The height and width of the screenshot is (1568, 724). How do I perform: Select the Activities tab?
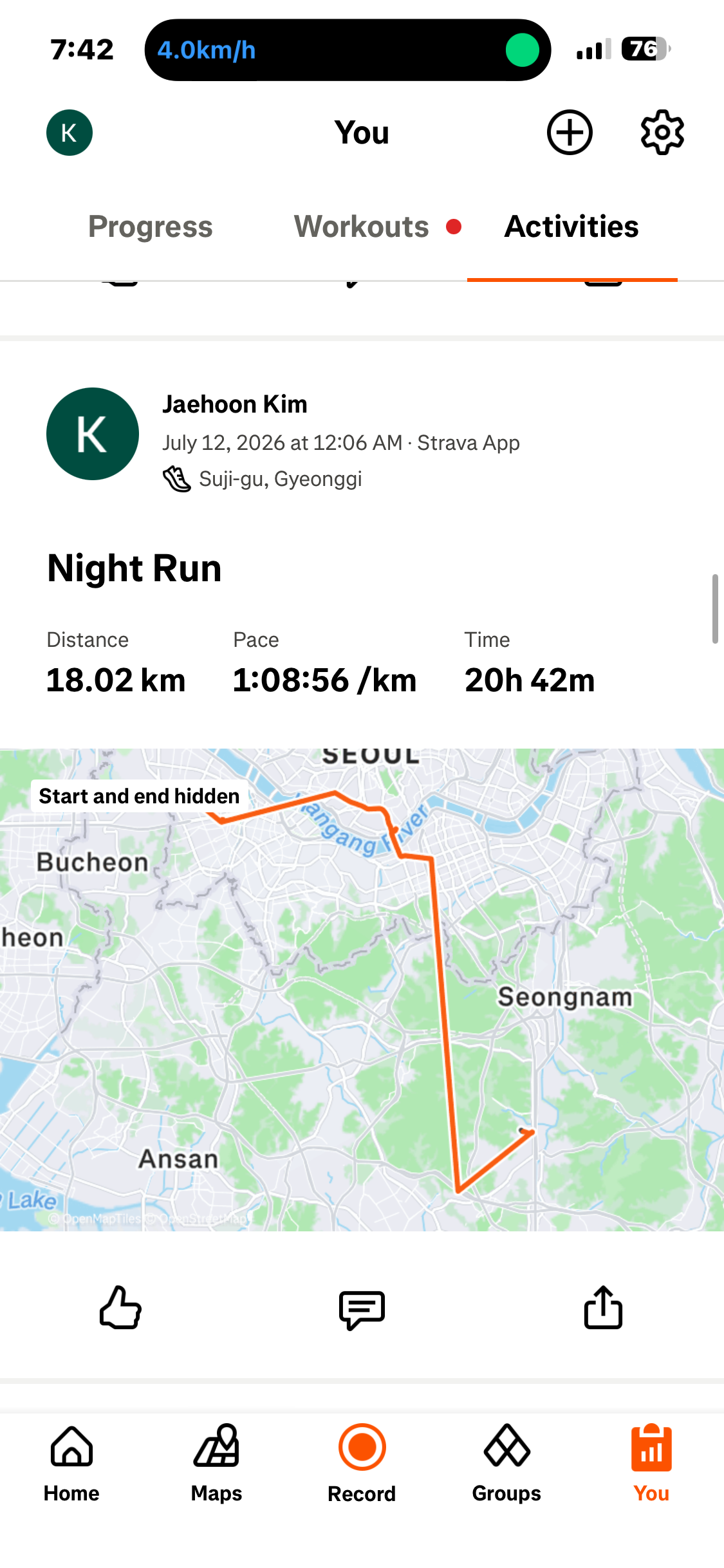click(x=571, y=227)
